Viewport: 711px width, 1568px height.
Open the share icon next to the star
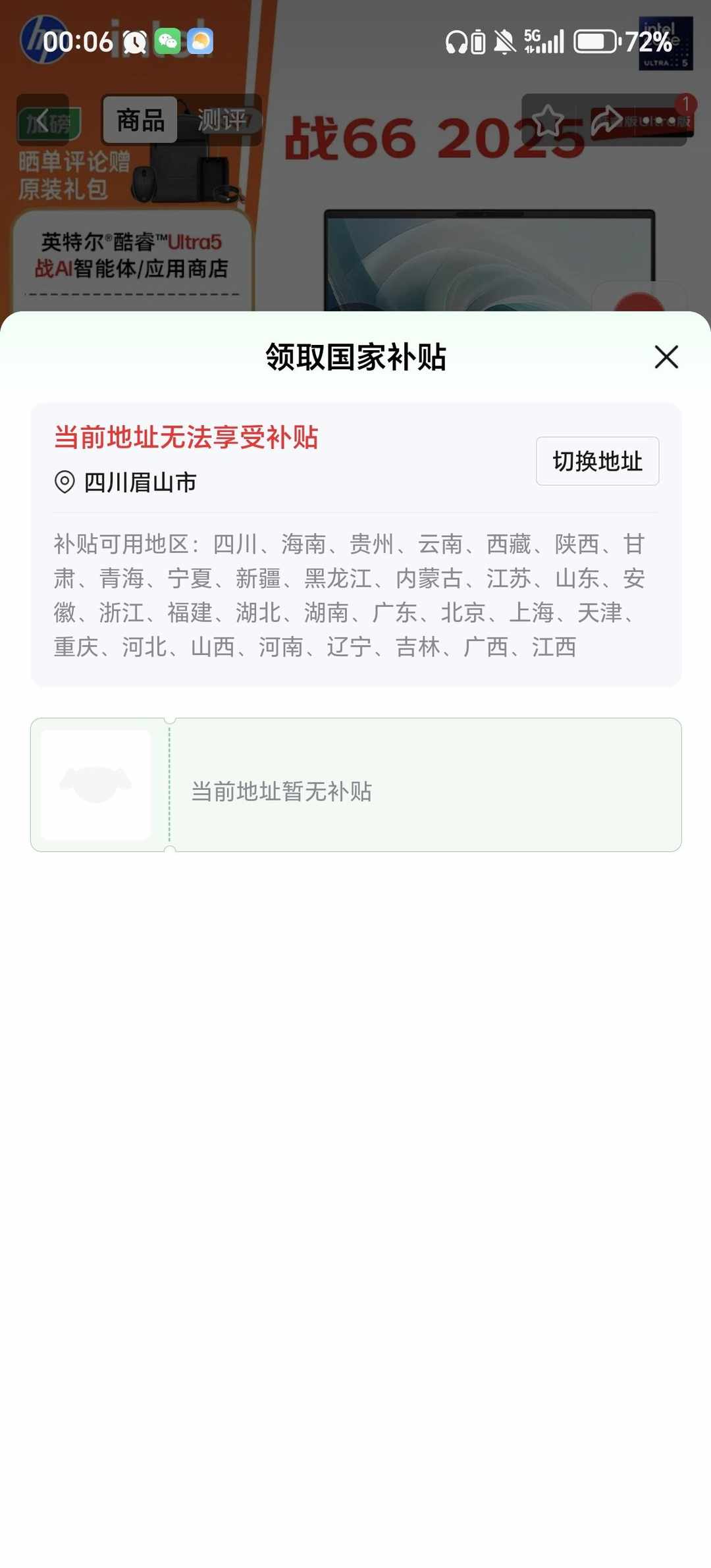(607, 120)
